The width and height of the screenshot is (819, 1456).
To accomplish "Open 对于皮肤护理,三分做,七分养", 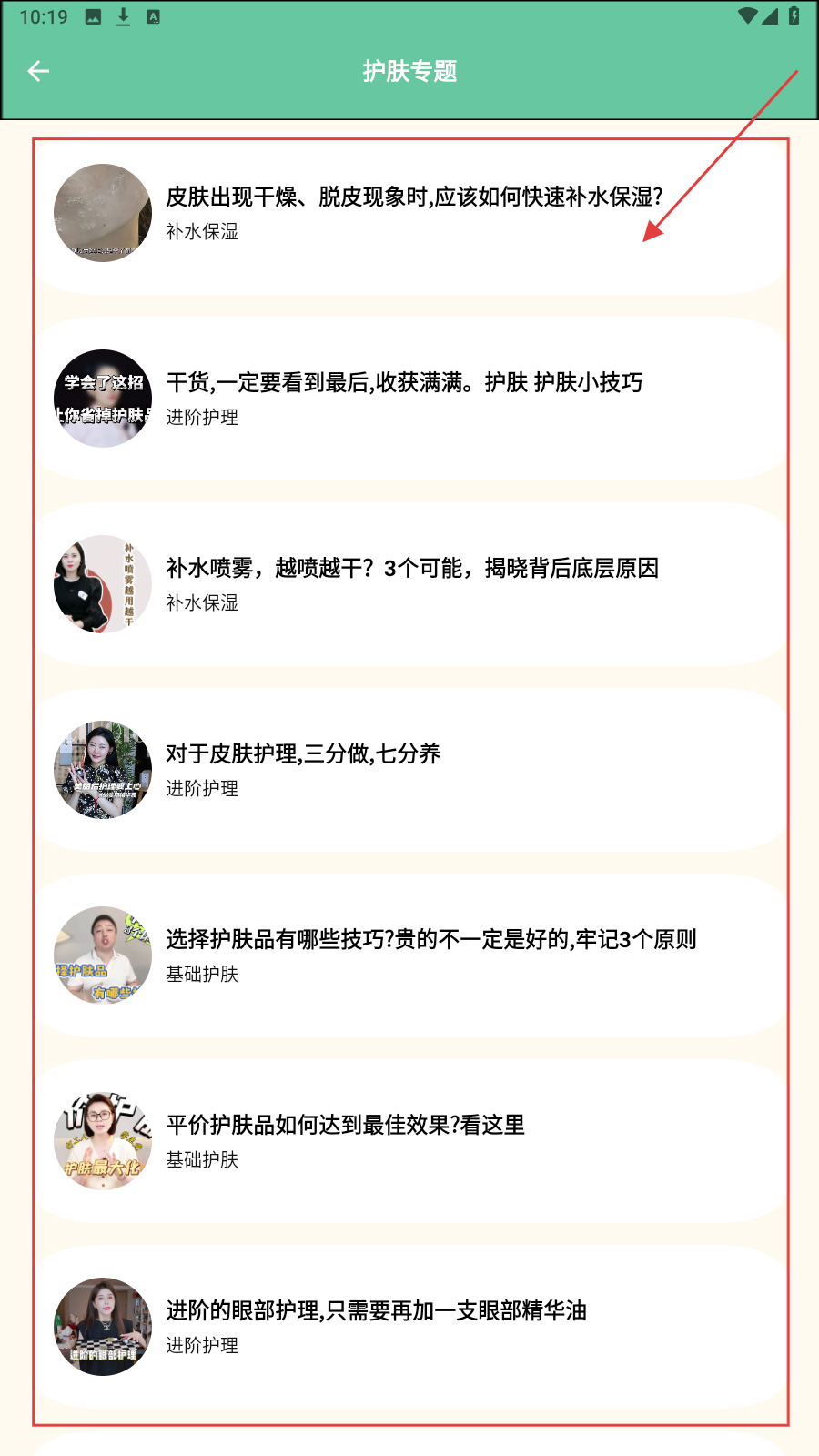I will coord(303,754).
